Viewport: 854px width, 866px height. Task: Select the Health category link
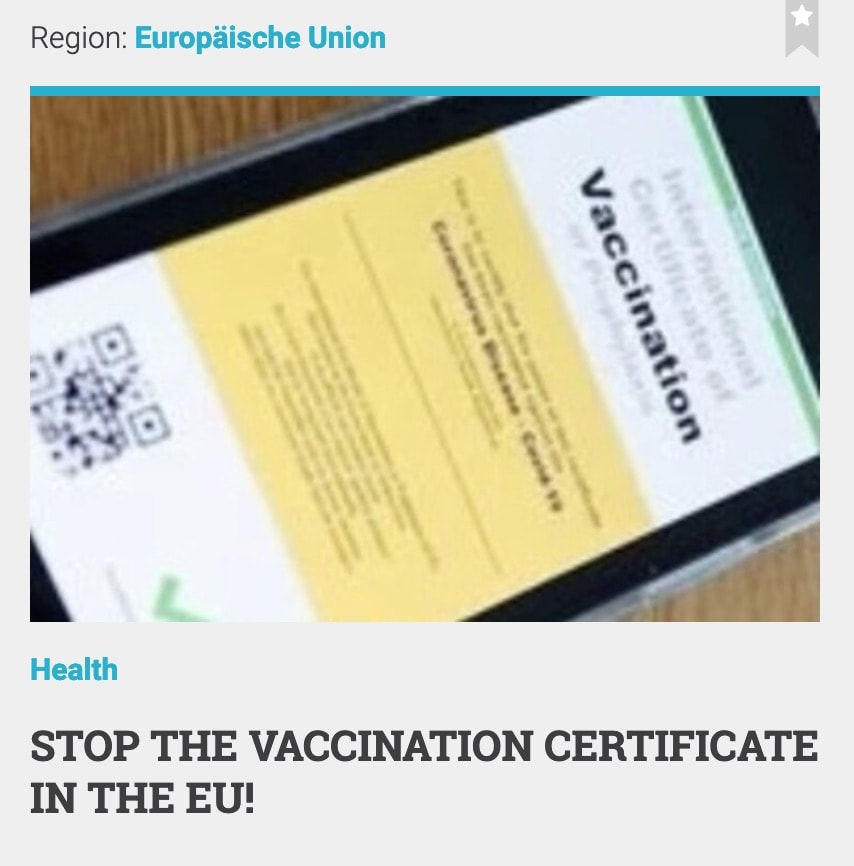(74, 670)
